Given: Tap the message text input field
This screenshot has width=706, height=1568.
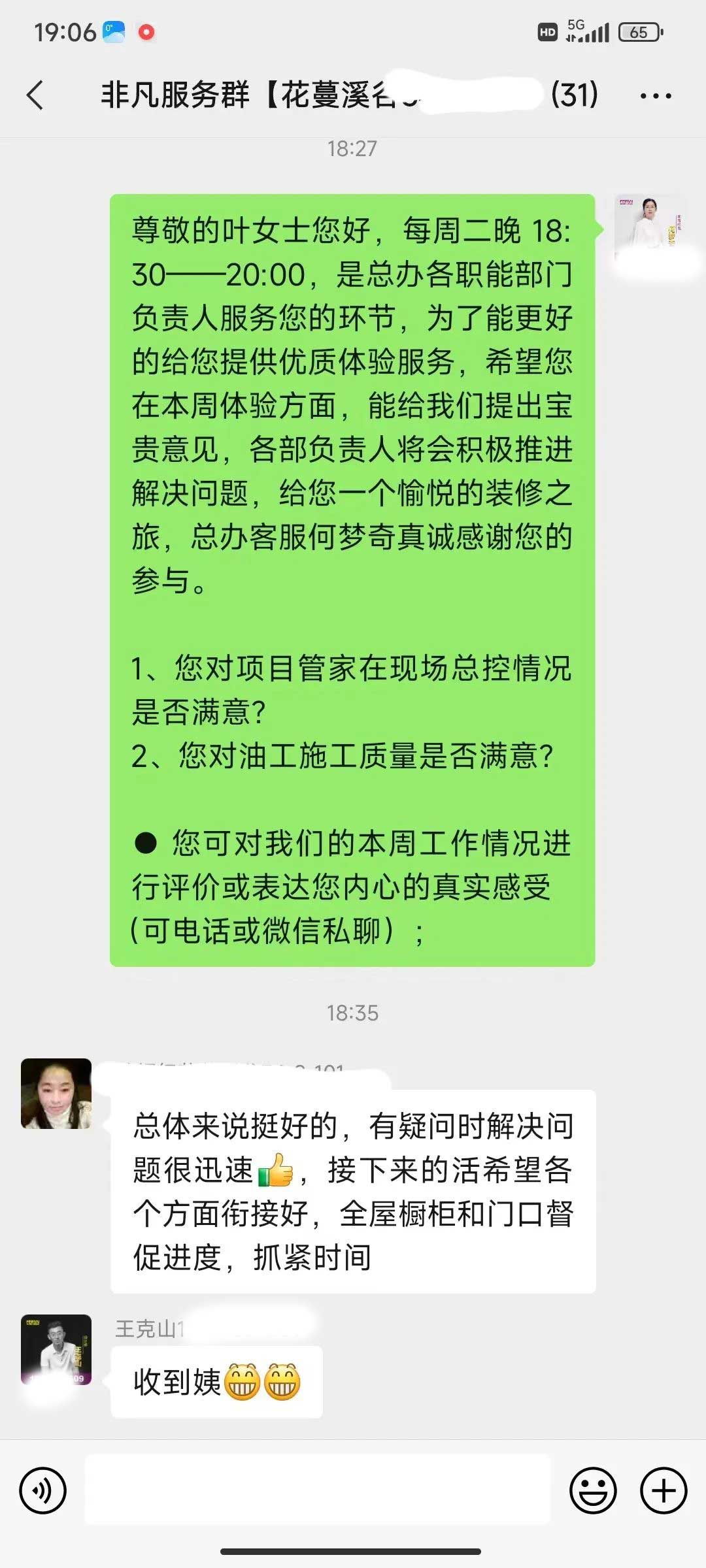Looking at the screenshot, I should (318, 1491).
